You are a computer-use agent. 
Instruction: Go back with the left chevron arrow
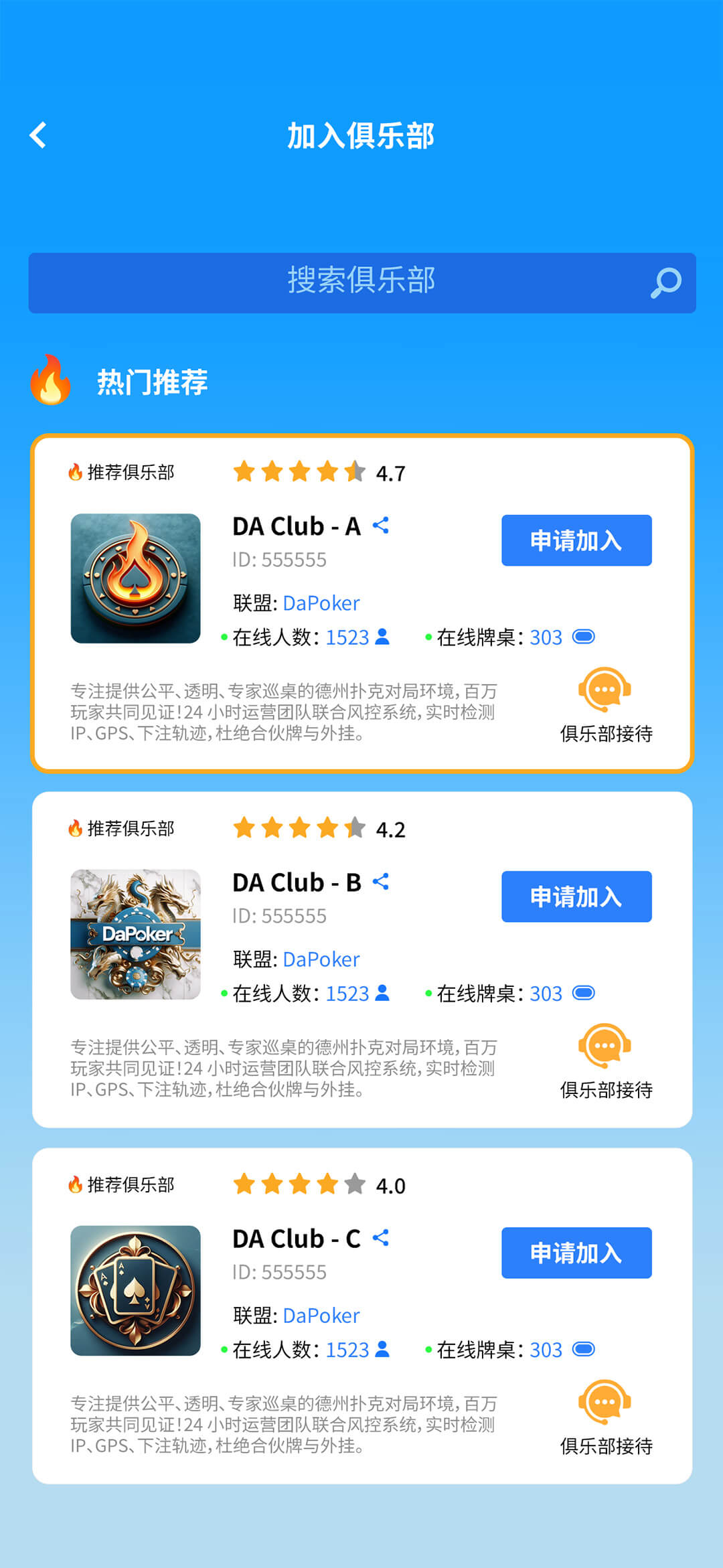point(38,134)
